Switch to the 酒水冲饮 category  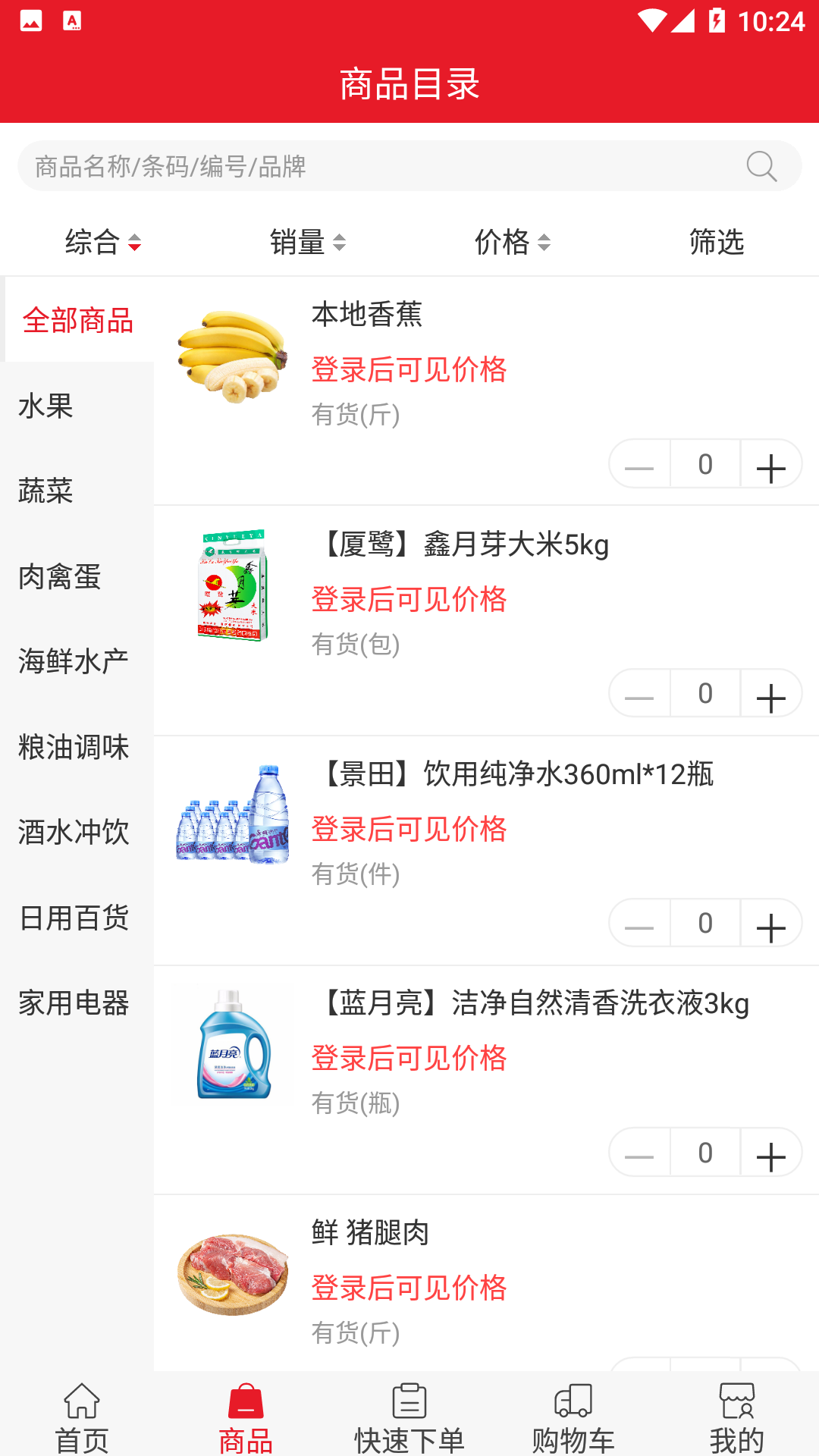[x=73, y=833]
